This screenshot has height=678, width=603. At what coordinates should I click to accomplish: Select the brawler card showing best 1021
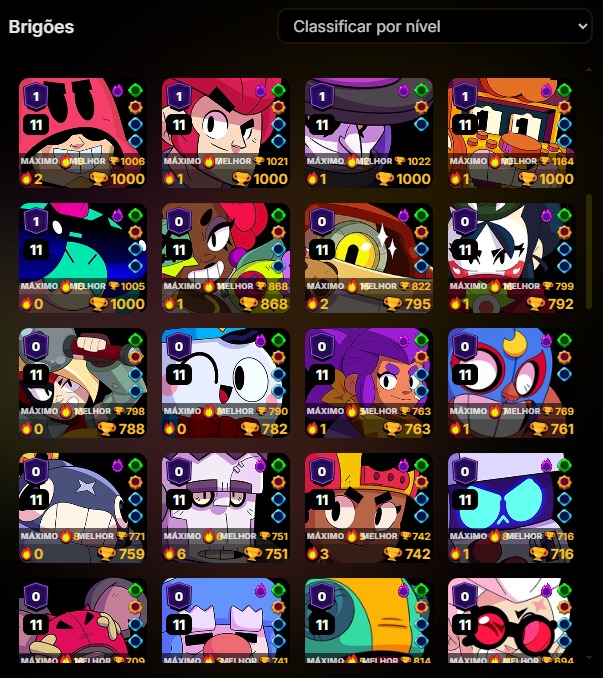(225, 133)
